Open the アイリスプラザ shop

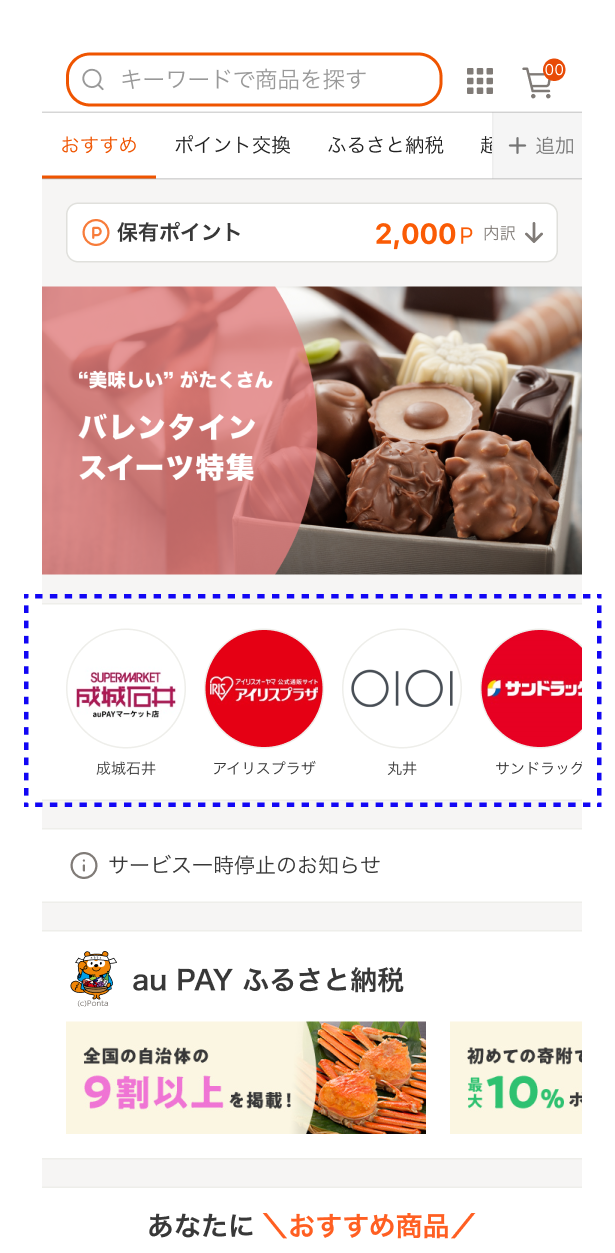point(264,689)
